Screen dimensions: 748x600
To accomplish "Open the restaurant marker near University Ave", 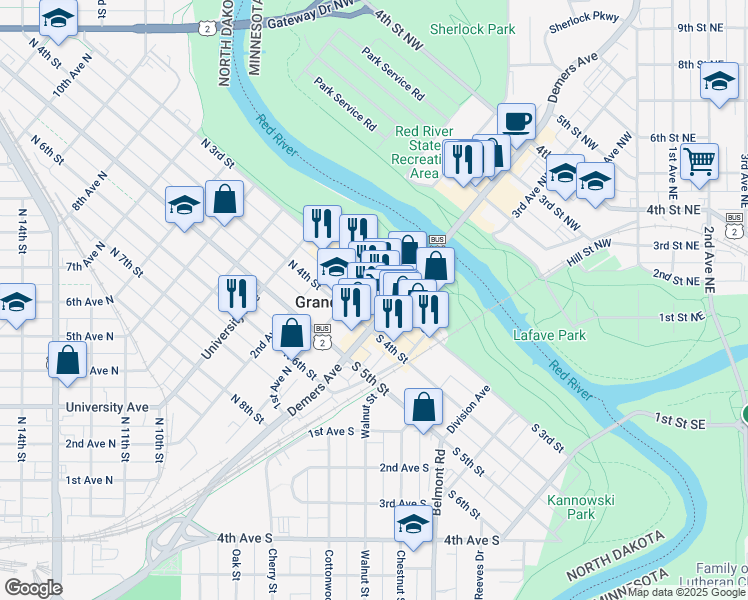I will [237, 293].
